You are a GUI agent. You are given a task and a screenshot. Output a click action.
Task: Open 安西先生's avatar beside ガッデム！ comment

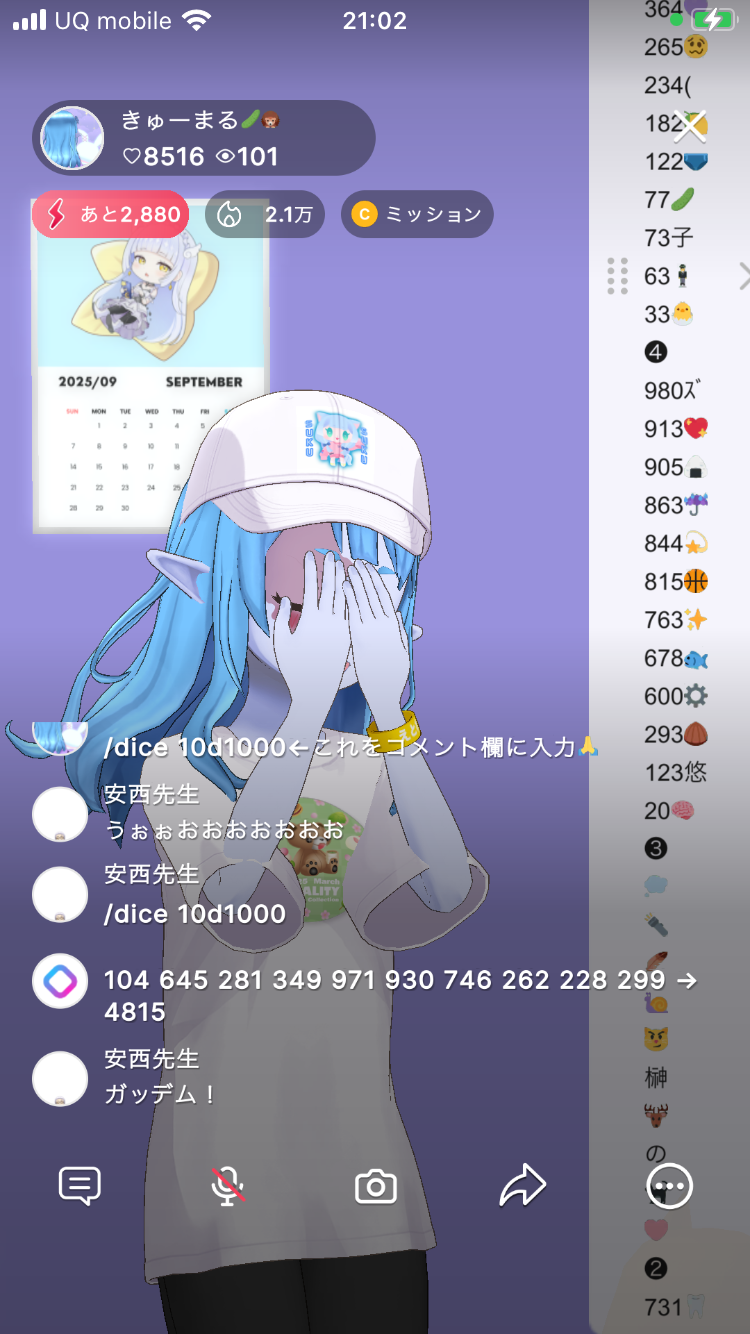(x=60, y=1078)
